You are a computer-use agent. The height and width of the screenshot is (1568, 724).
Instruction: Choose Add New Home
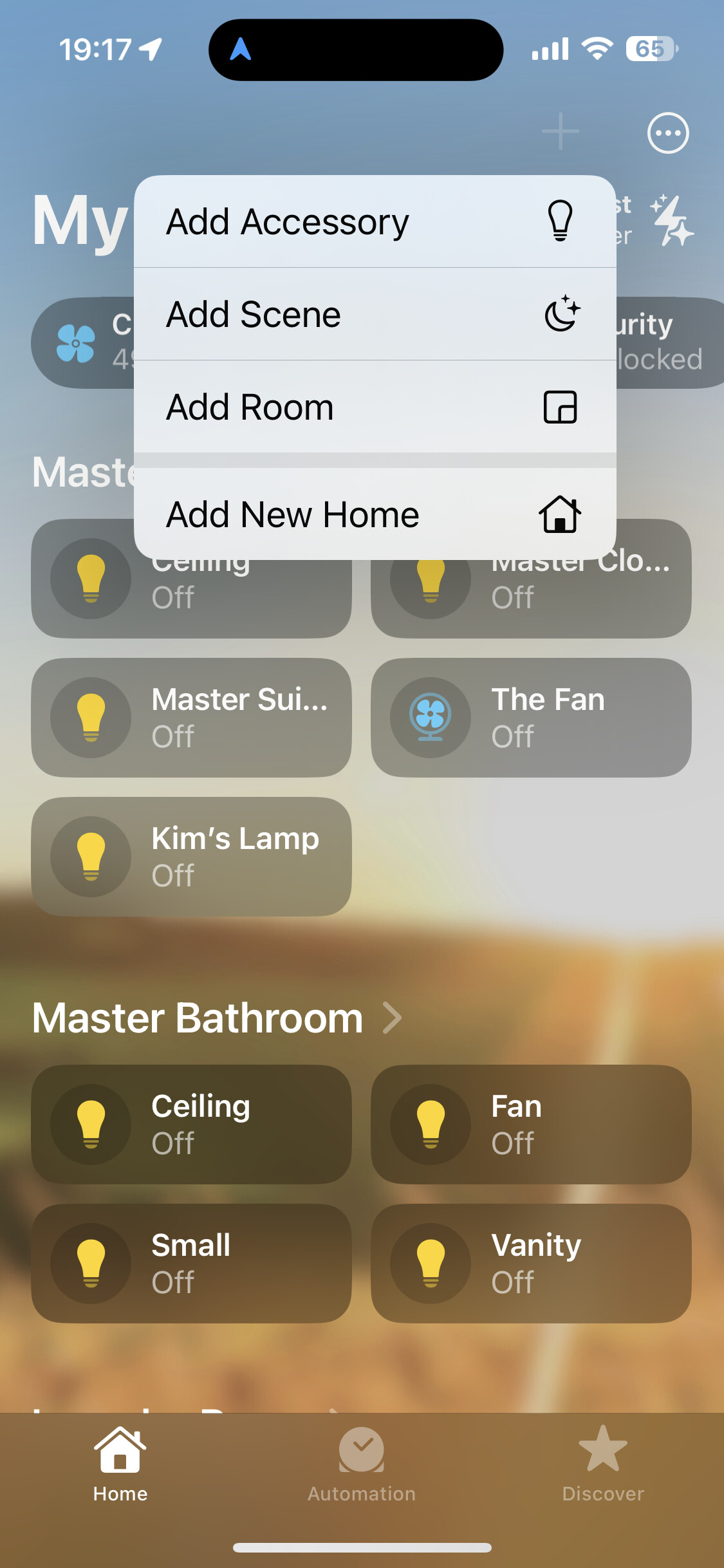pyautogui.click(x=375, y=514)
